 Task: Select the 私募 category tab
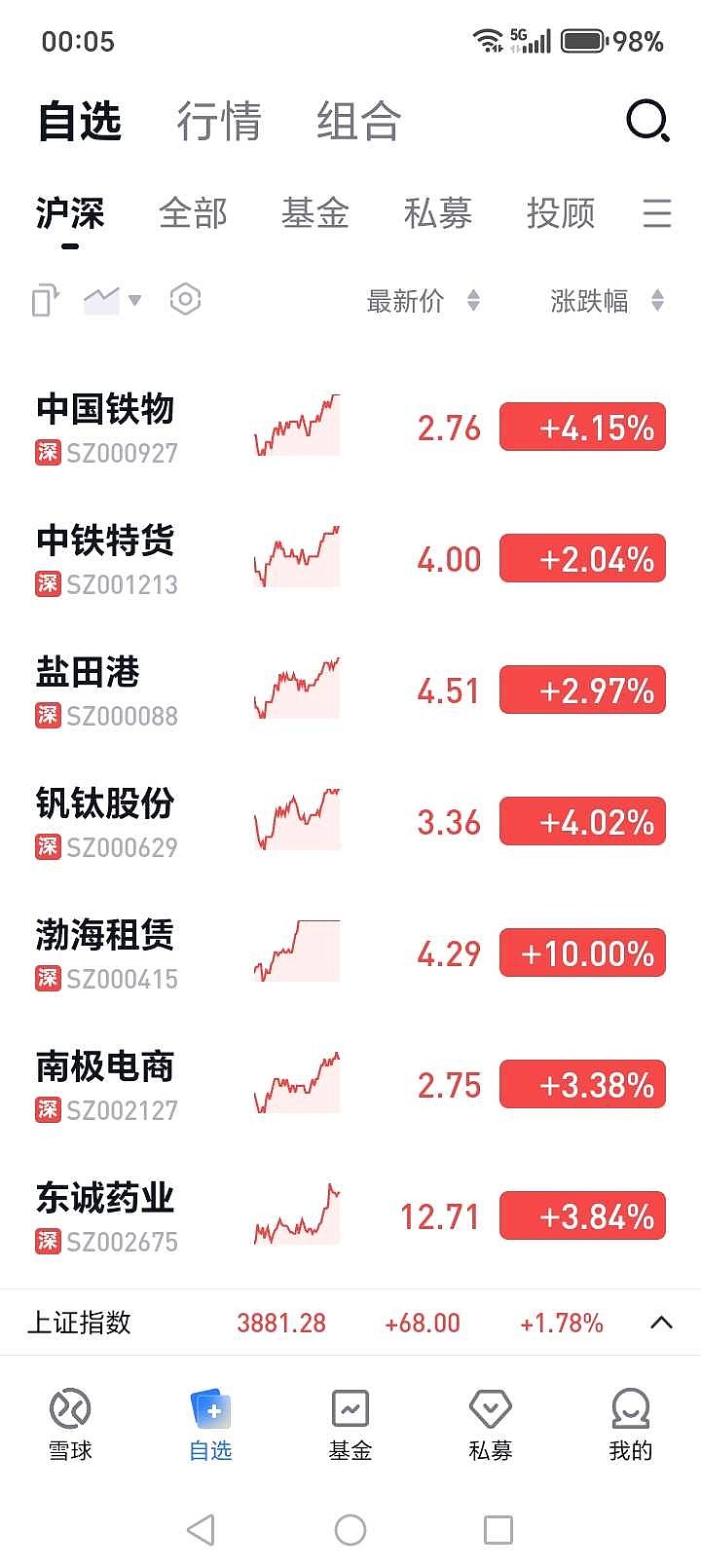[438, 212]
